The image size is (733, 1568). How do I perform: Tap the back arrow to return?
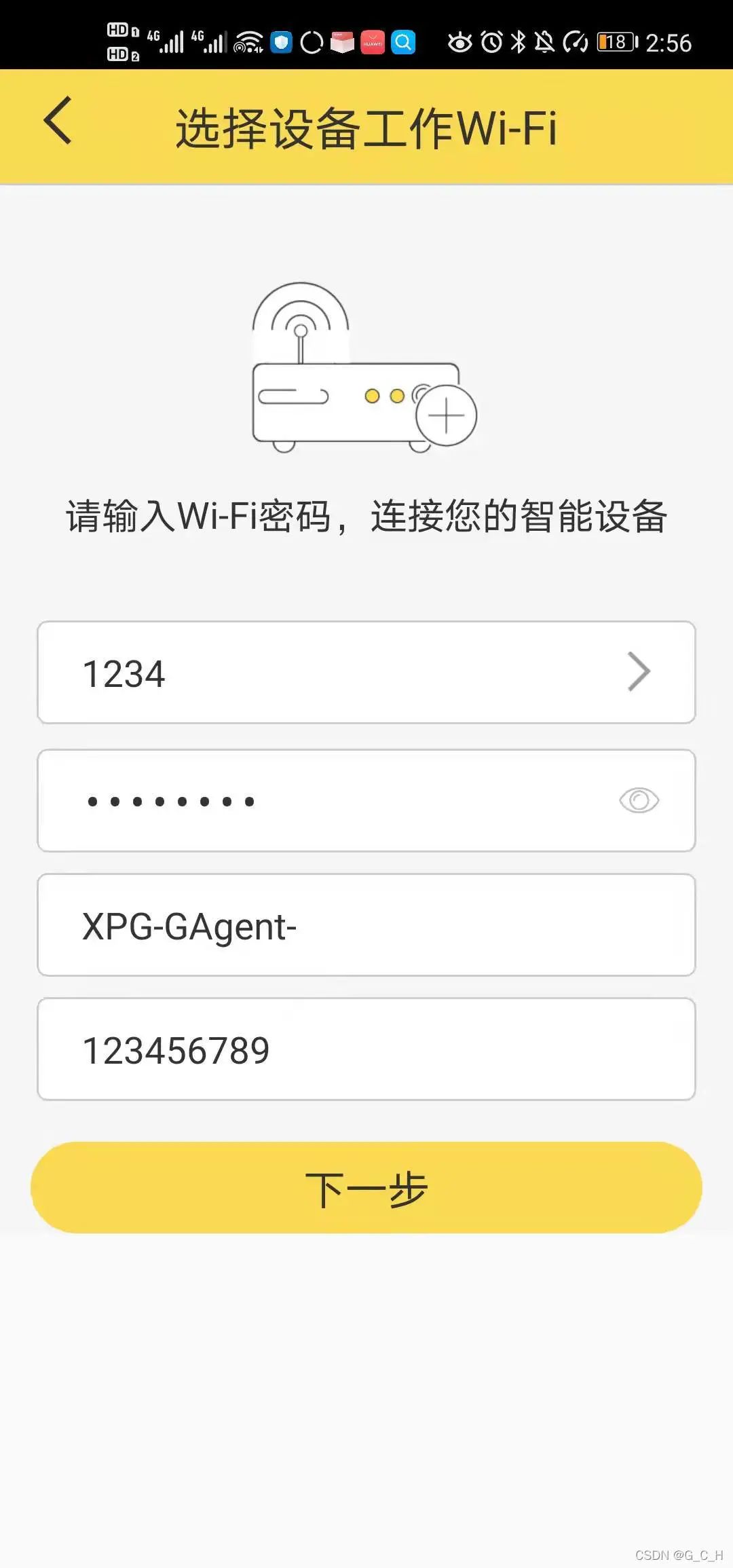(x=58, y=122)
